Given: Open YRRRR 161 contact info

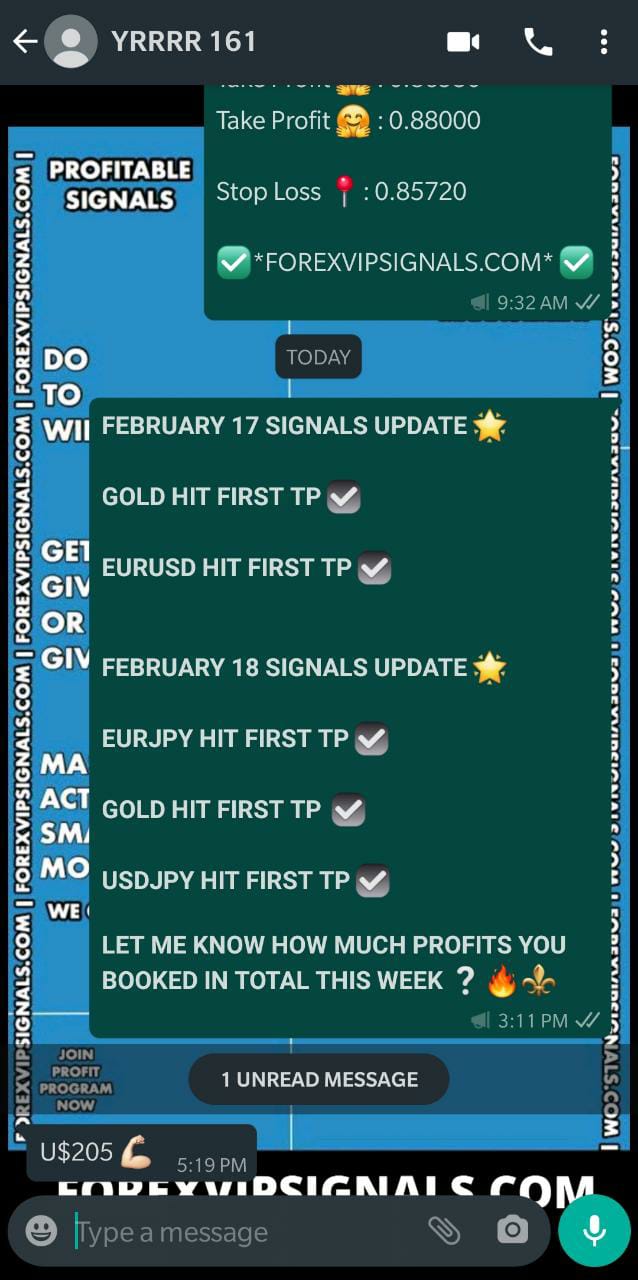Looking at the screenshot, I should pyautogui.click(x=184, y=41).
